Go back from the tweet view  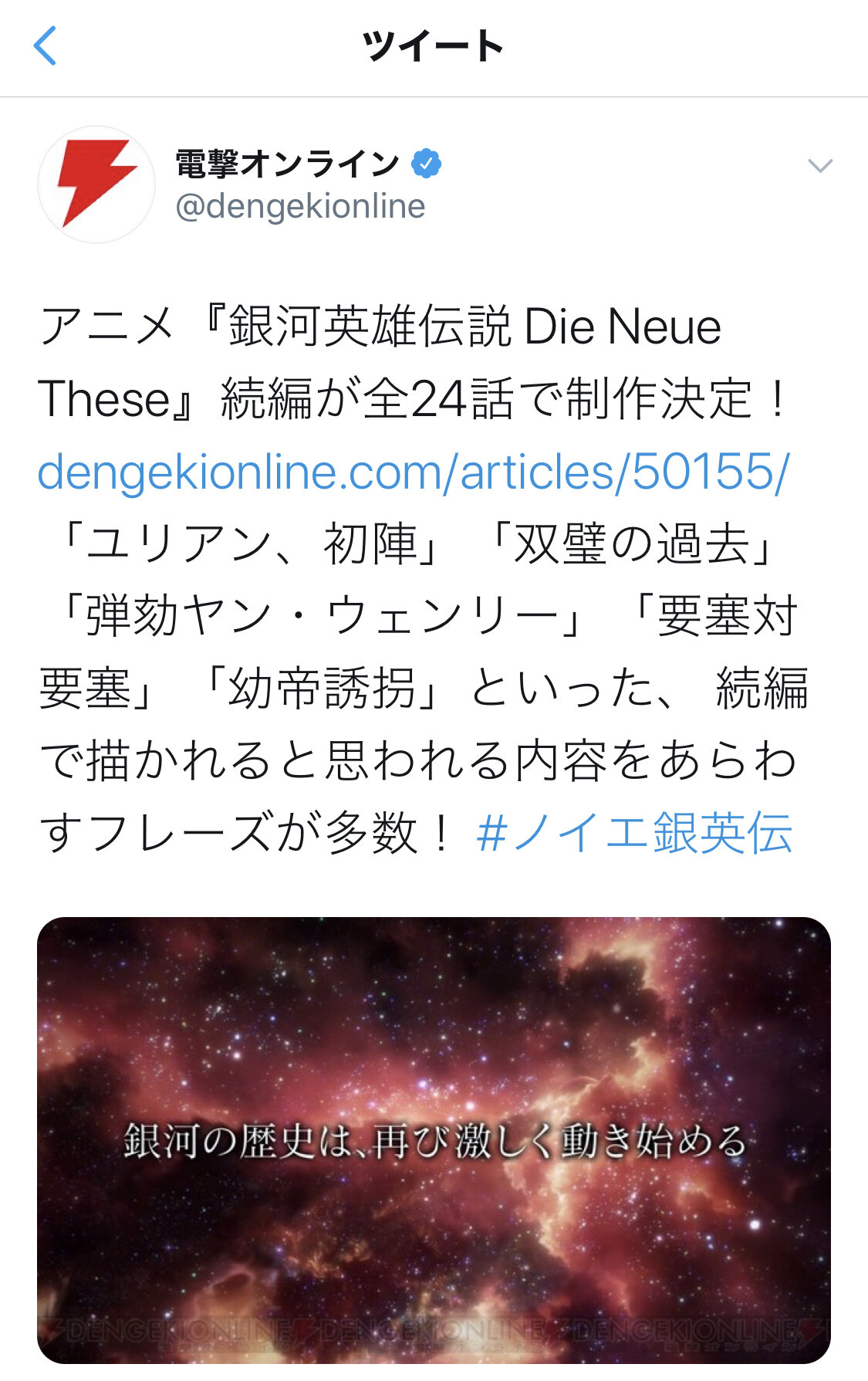click(x=46, y=46)
